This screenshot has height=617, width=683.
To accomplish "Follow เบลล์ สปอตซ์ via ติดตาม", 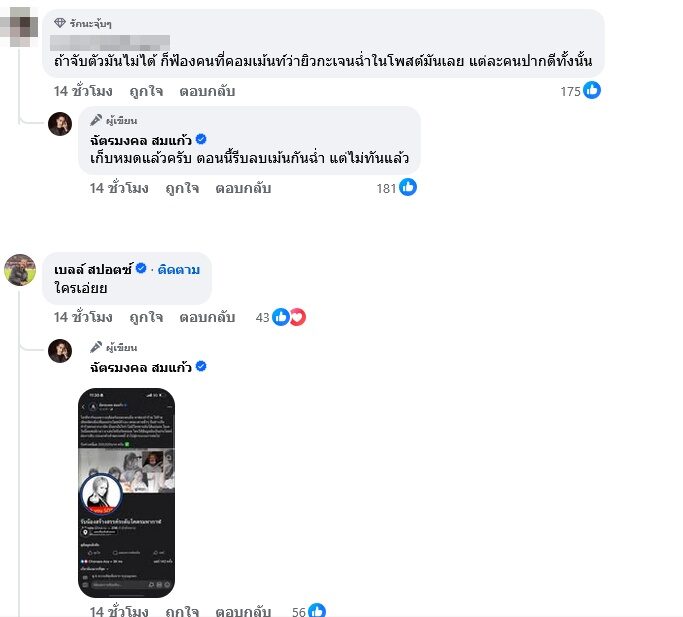I will [179, 269].
